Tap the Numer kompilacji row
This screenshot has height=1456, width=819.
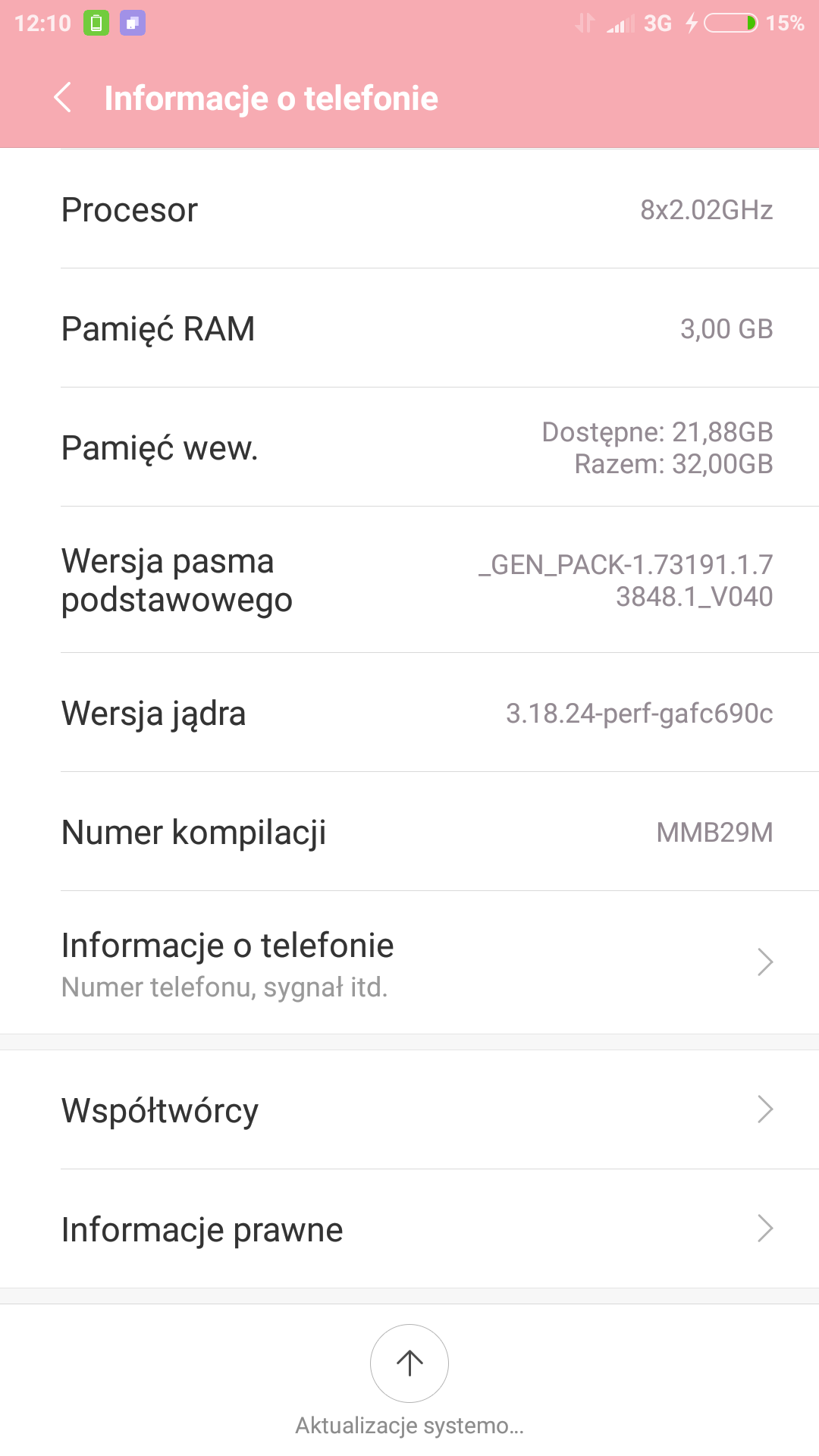[409, 832]
